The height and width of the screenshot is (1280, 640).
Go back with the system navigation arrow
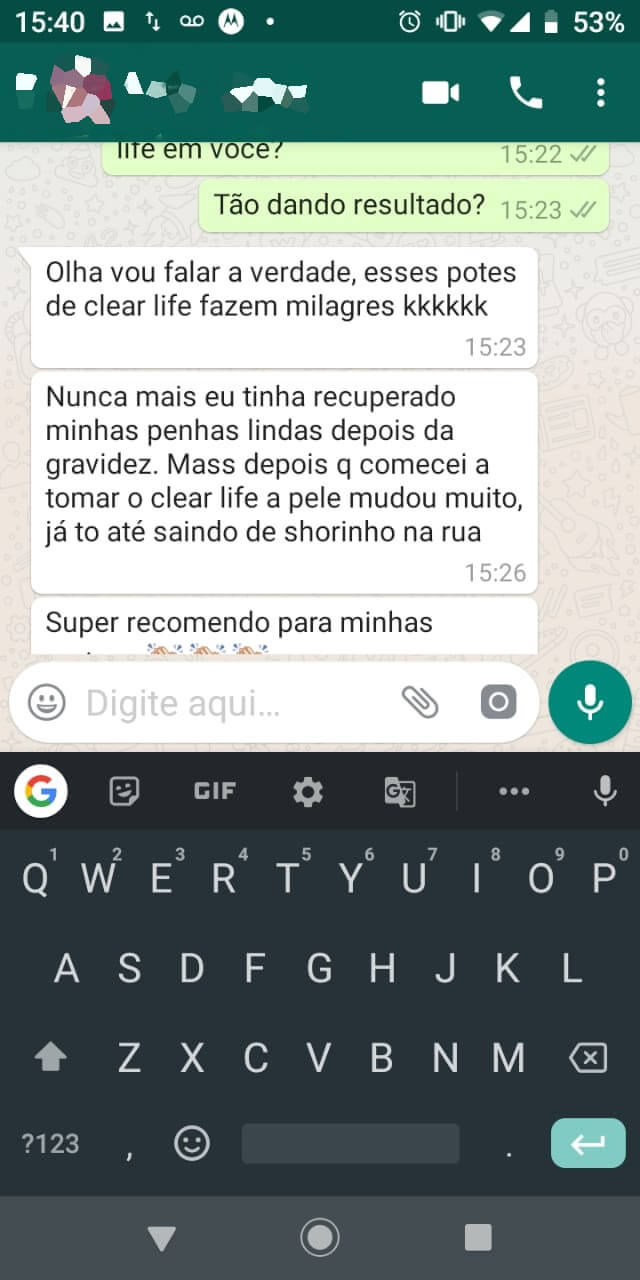[161, 1238]
